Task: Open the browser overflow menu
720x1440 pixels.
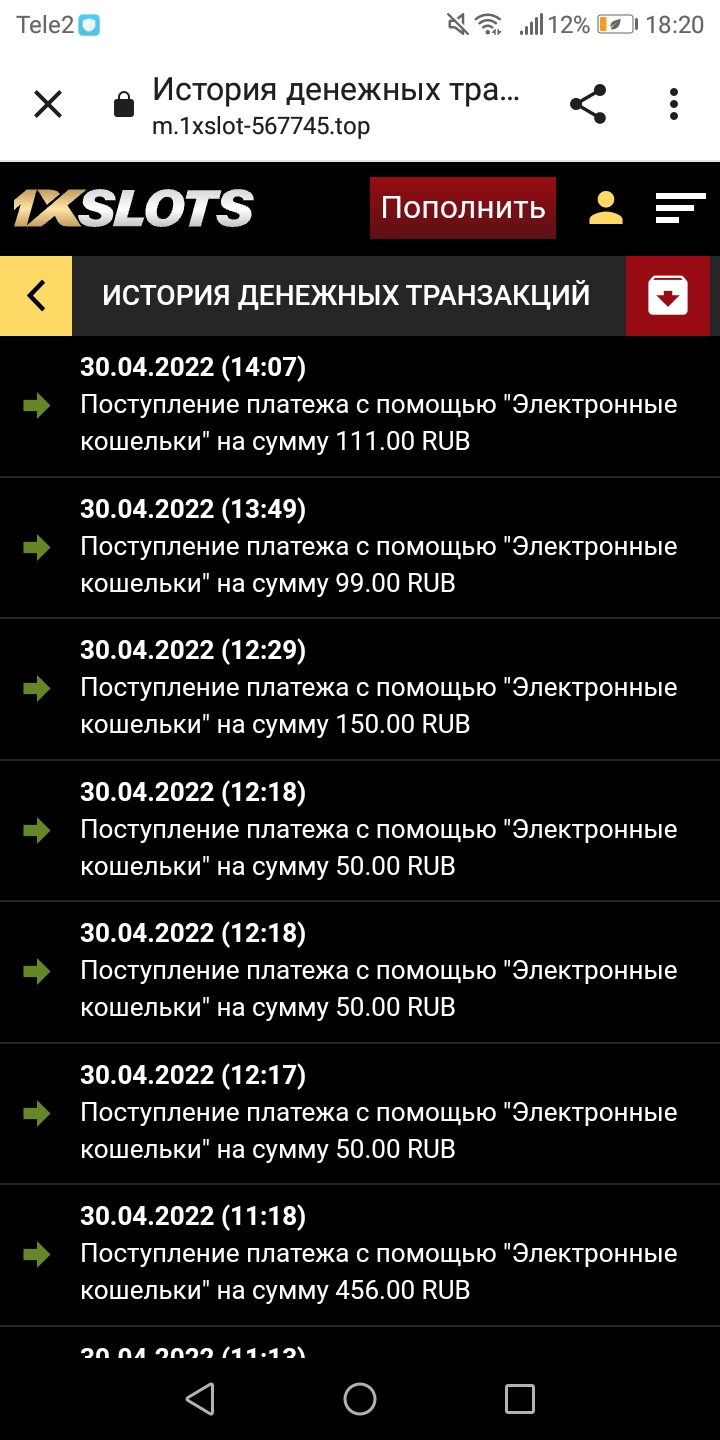Action: point(674,104)
